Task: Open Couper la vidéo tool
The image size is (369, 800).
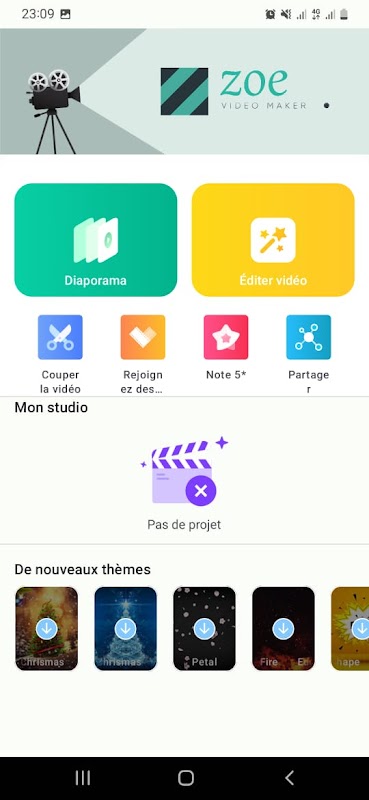Action: click(60, 354)
